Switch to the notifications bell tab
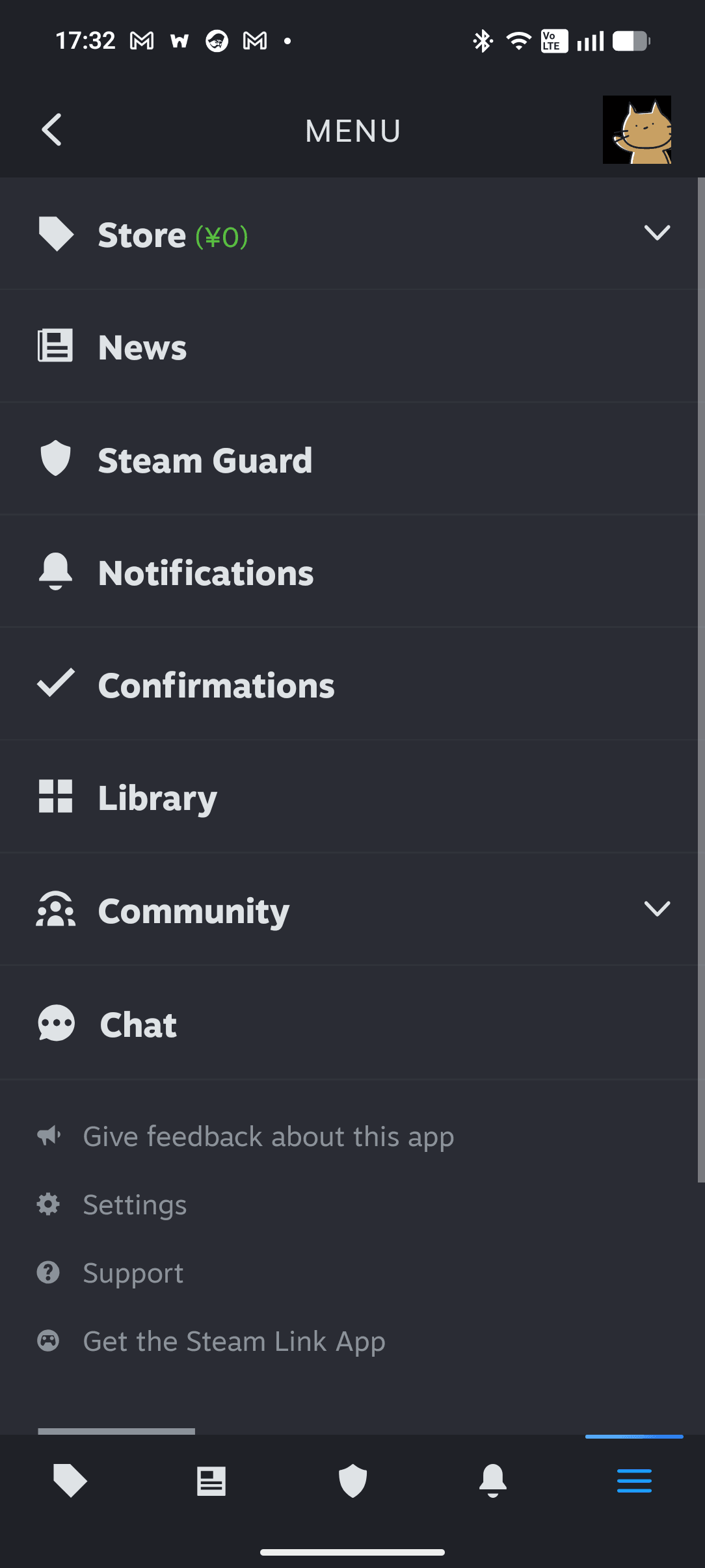This screenshot has width=705, height=1568. [x=493, y=1481]
